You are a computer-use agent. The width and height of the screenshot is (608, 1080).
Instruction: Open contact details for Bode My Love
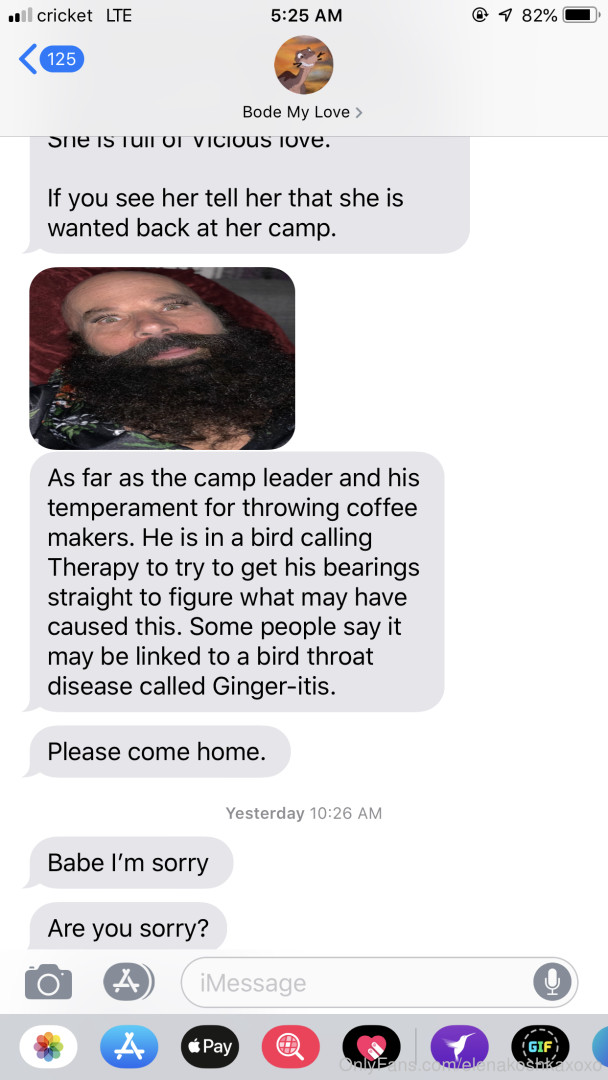click(x=303, y=111)
